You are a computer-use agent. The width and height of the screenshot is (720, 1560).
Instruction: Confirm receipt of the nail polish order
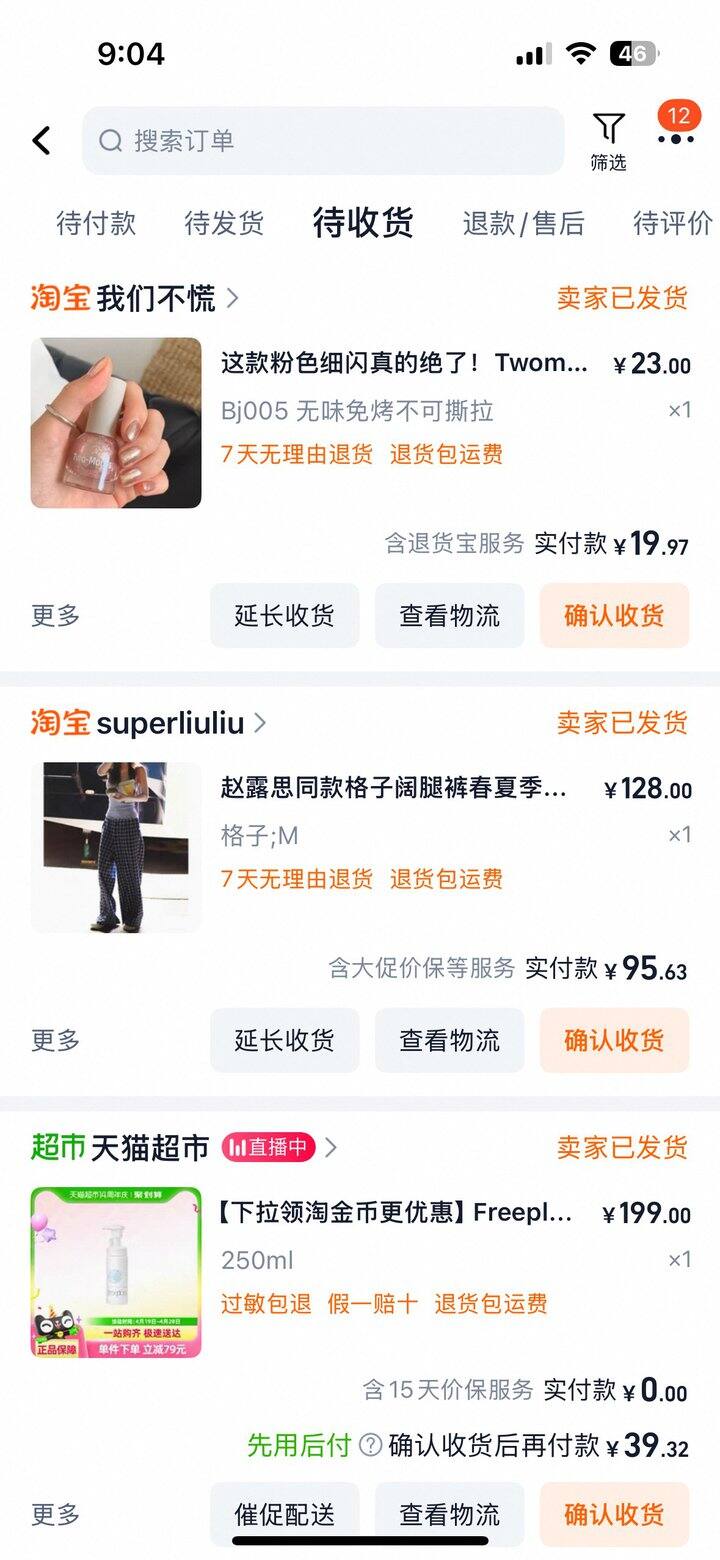point(614,615)
